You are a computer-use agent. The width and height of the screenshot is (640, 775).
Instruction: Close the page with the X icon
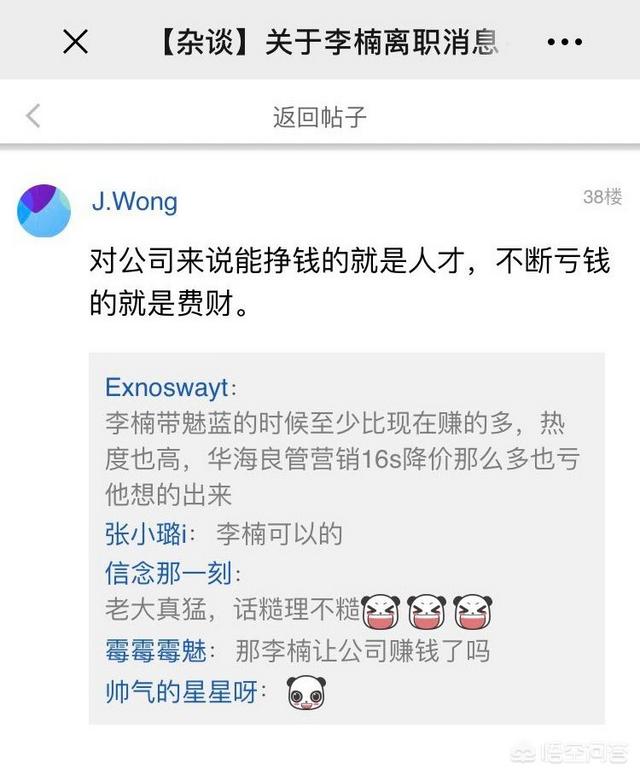[x=75, y=43]
